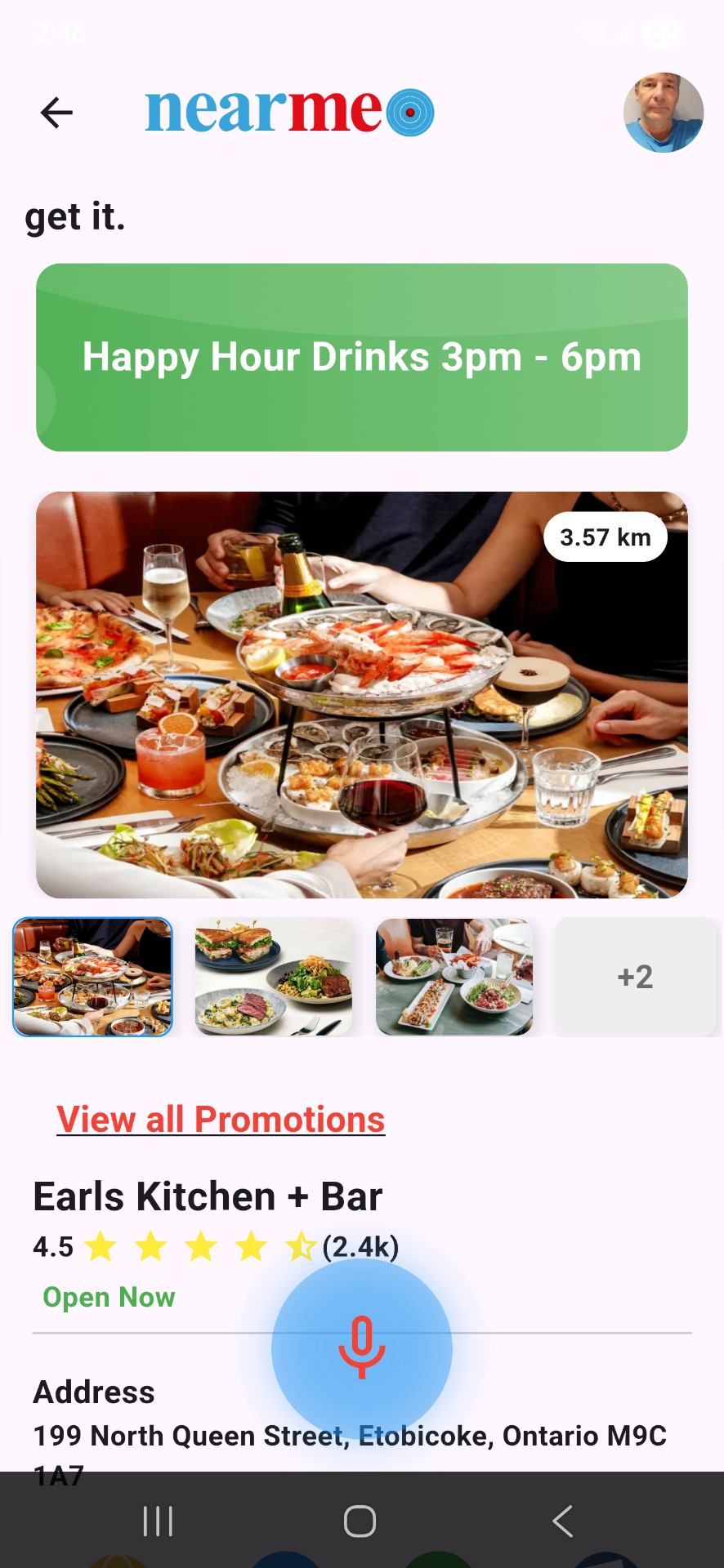Screen dimensions: 724x1568
Task: Tap the first yellow rating star
Action: (101, 1247)
